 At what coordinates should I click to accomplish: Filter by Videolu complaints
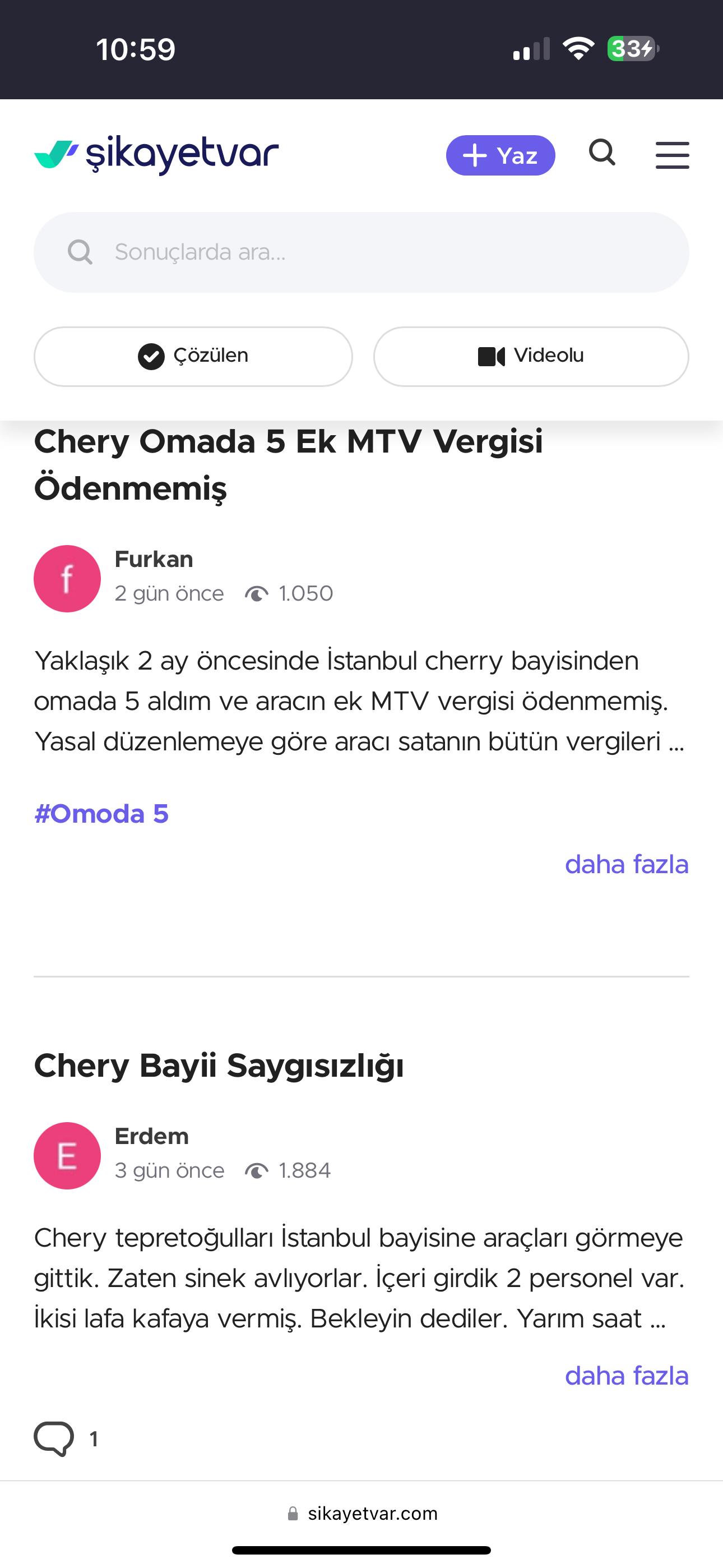531,356
